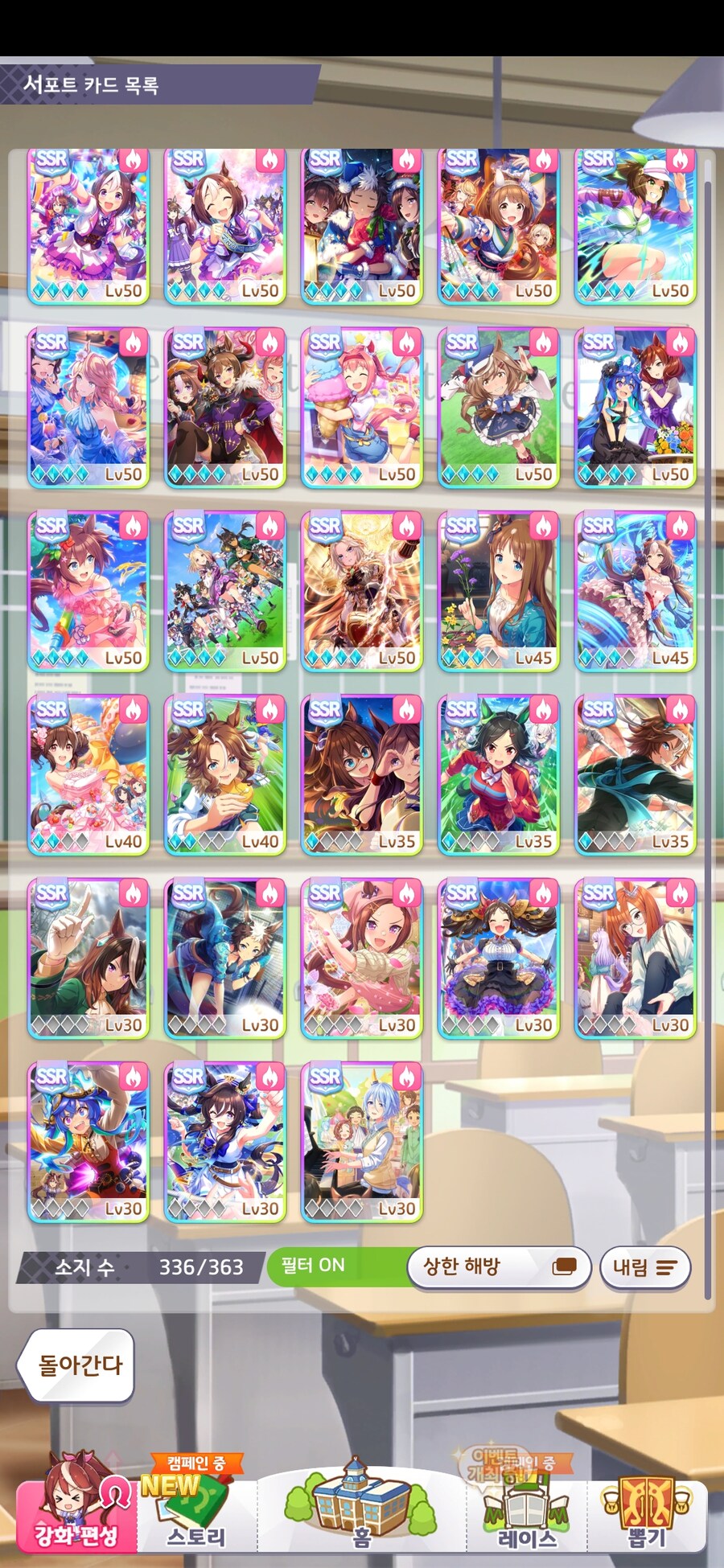Switch to the 레이스 tab
Viewport: 724px width, 1568px height.
point(526,1512)
